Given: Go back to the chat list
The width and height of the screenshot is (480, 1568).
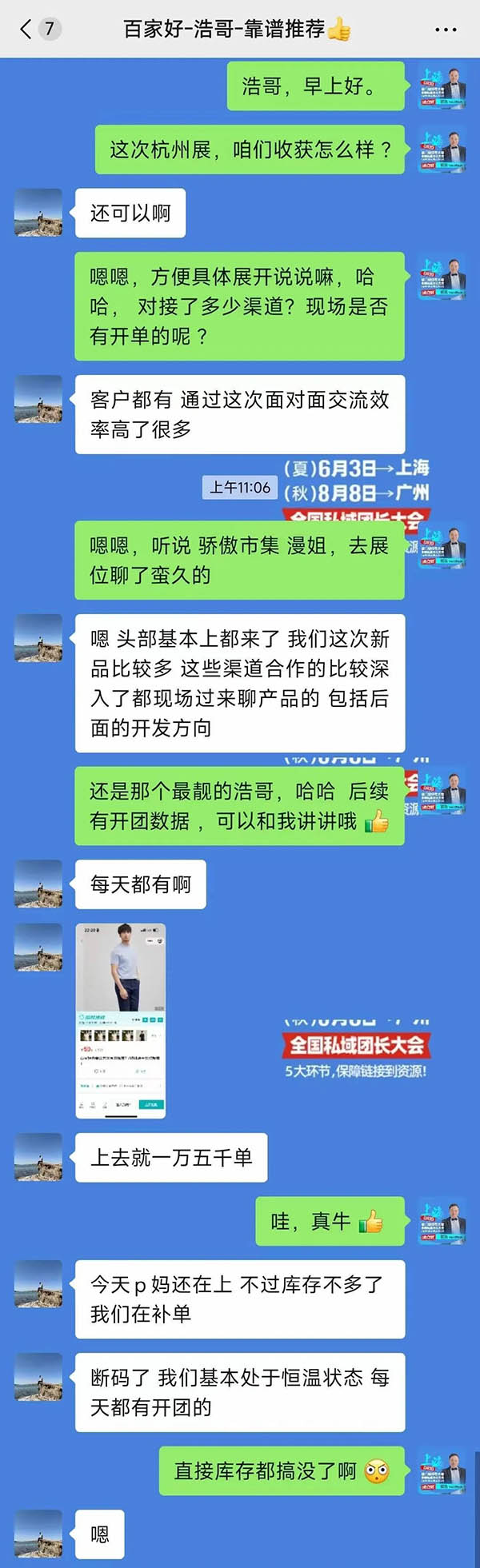Looking at the screenshot, I should click(26, 30).
